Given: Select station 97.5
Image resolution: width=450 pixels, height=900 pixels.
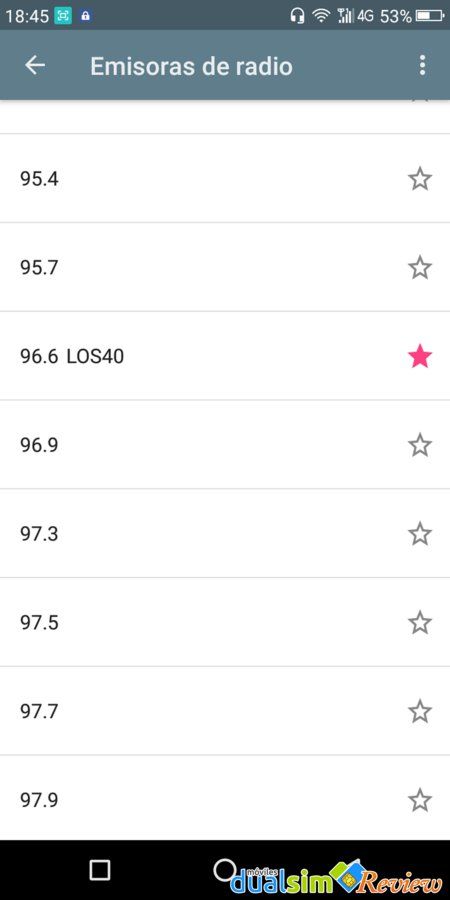Looking at the screenshot, I should click(225, 622).
